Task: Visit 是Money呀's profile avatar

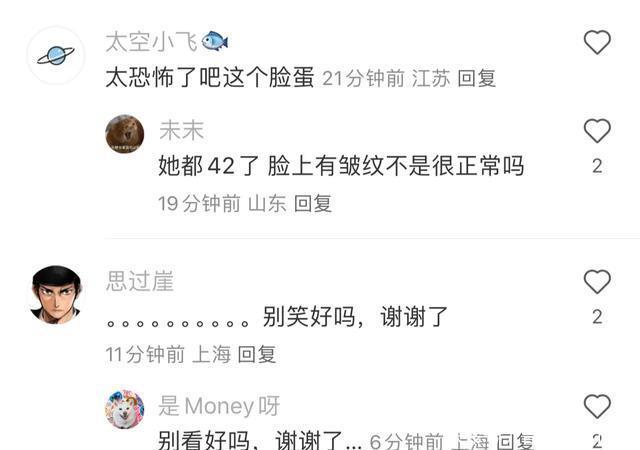Action: coord(125,409)
